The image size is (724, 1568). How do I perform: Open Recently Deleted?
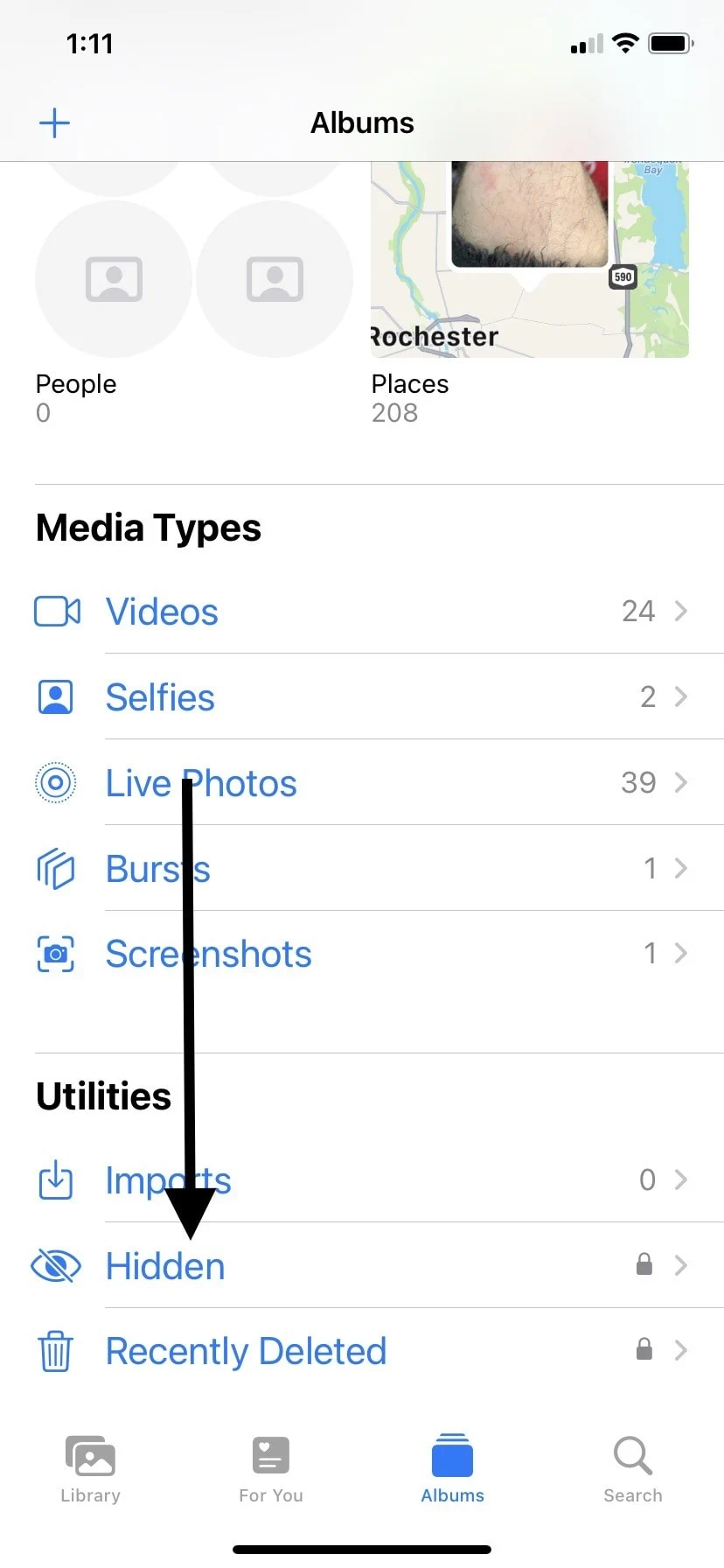click(x=362, y=1351)
